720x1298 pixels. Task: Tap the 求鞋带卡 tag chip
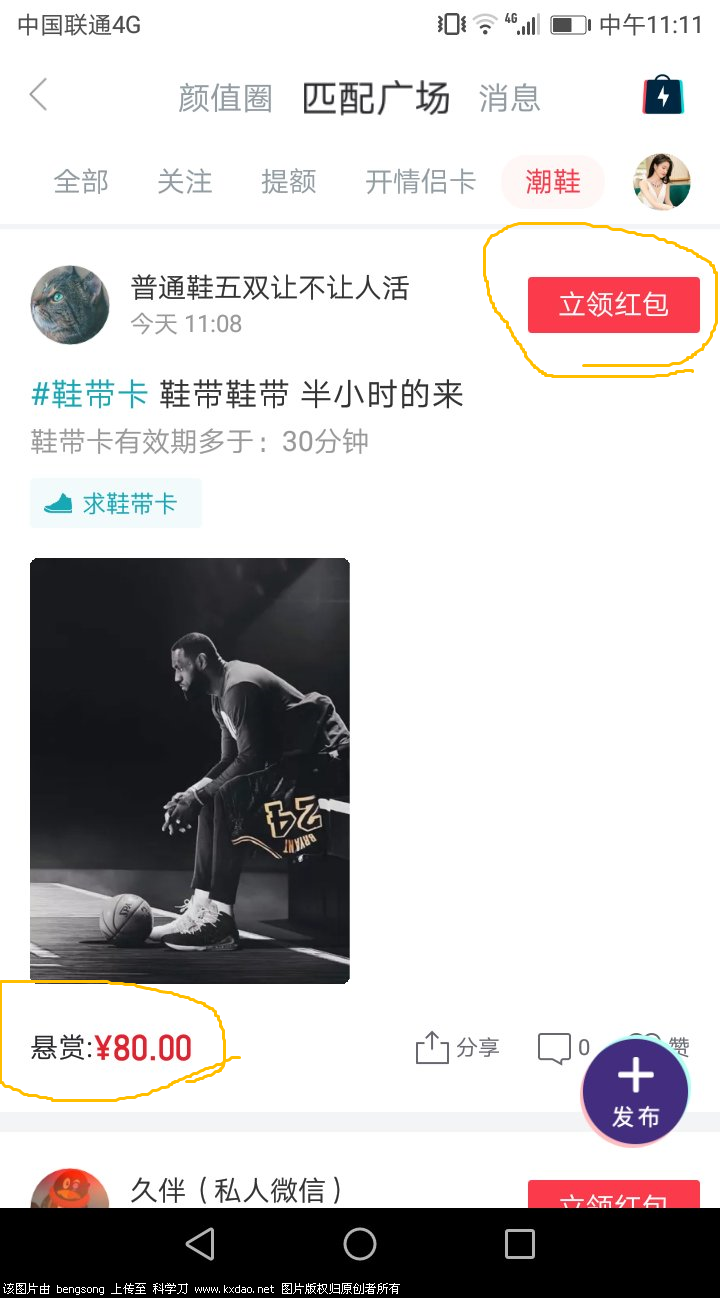point(115,503)
